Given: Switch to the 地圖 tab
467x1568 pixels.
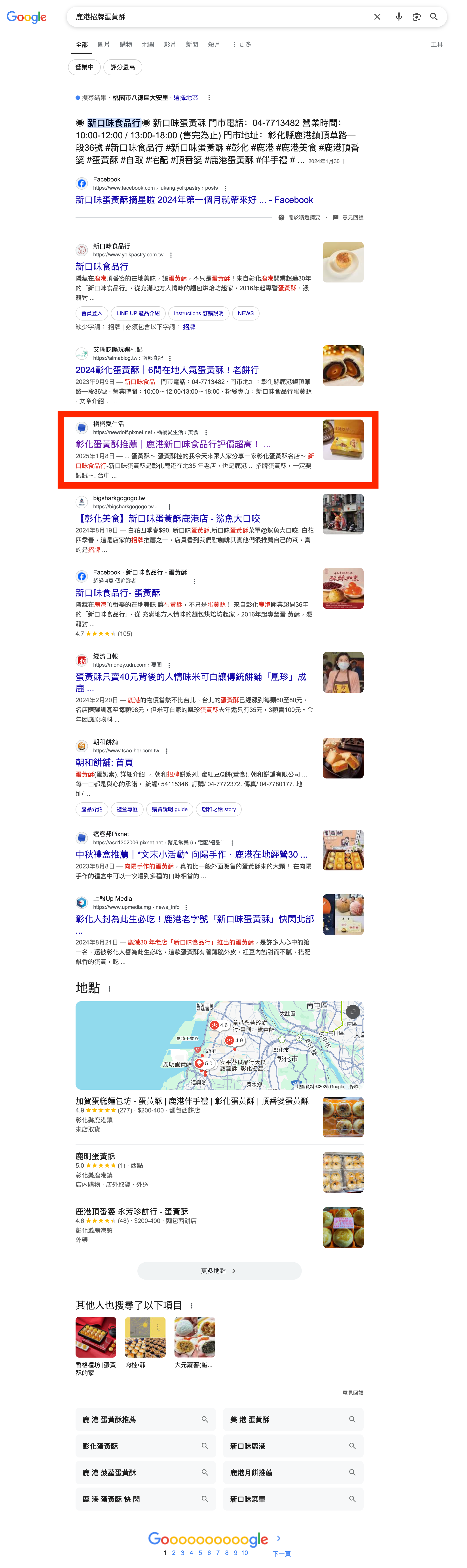Looking at the screenshot, I should pyautogui.click(x=148, y=44).
